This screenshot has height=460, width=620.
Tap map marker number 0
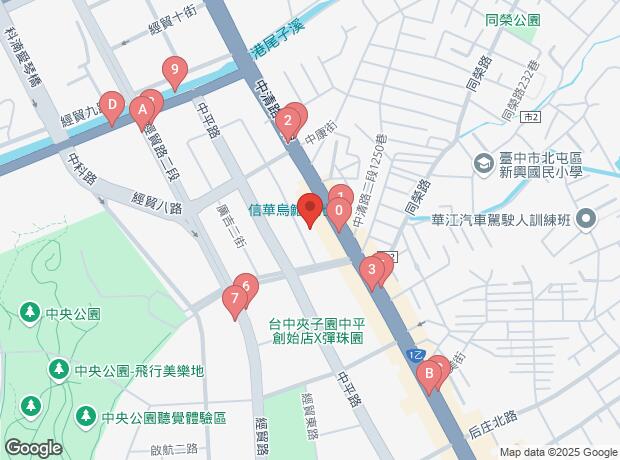click(x=339, y=211)
